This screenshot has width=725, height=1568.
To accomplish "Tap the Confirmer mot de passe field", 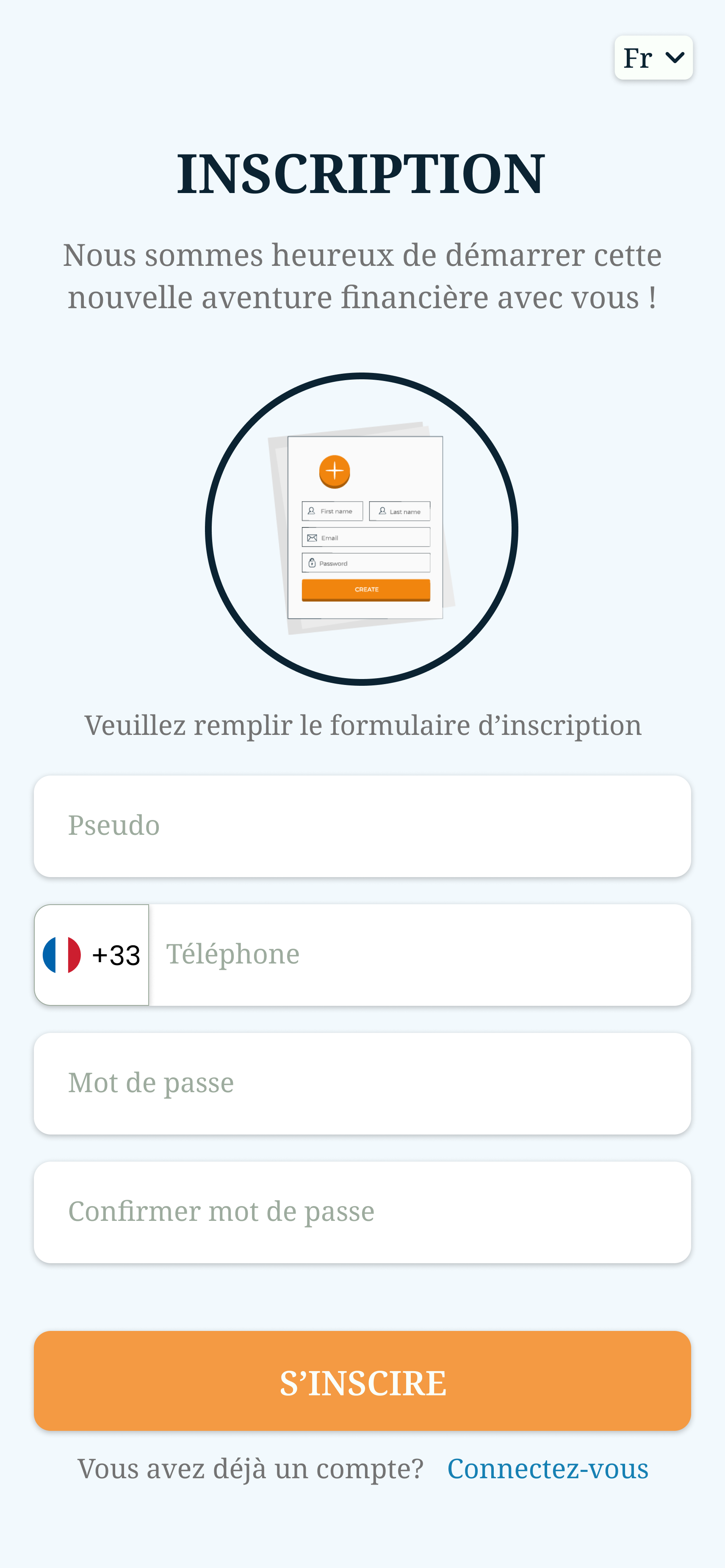I will click(362, 1212).
